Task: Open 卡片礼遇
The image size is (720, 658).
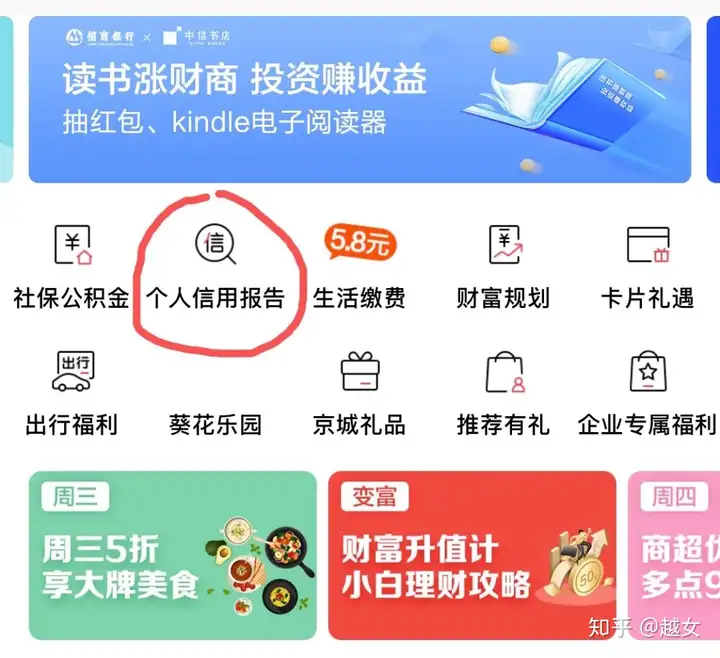Action: pos(647,268)
